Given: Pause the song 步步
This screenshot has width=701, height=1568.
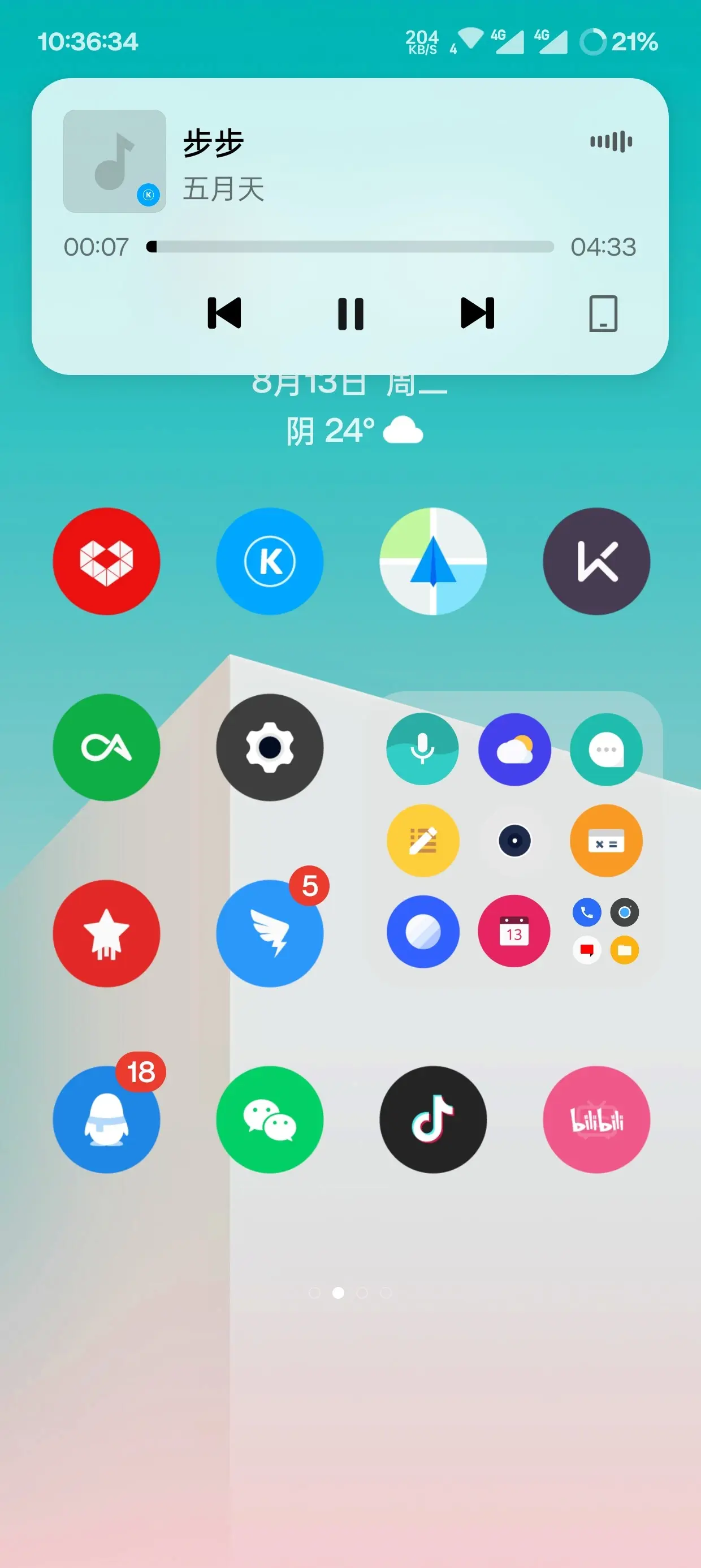Looking at the screenshot, I should tap(350, 313).
